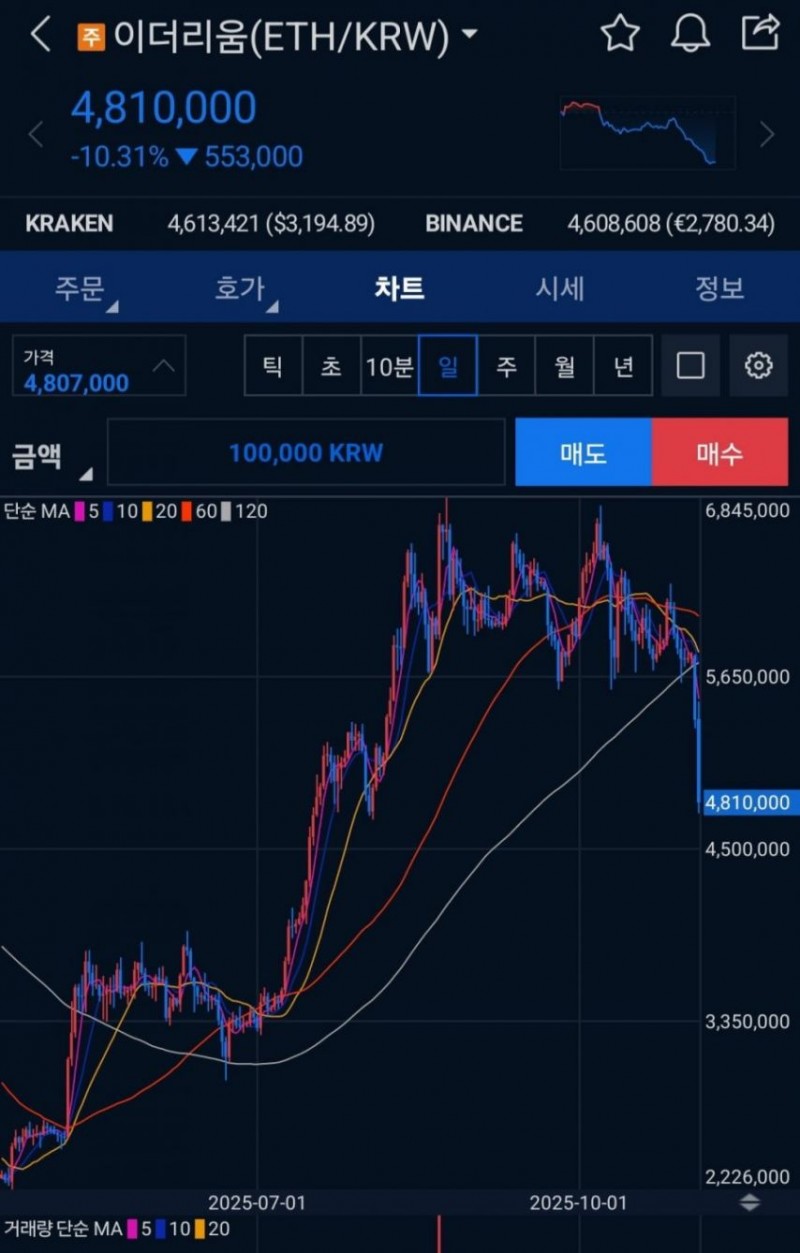Open the chart settings gear icon

[758, 366]
